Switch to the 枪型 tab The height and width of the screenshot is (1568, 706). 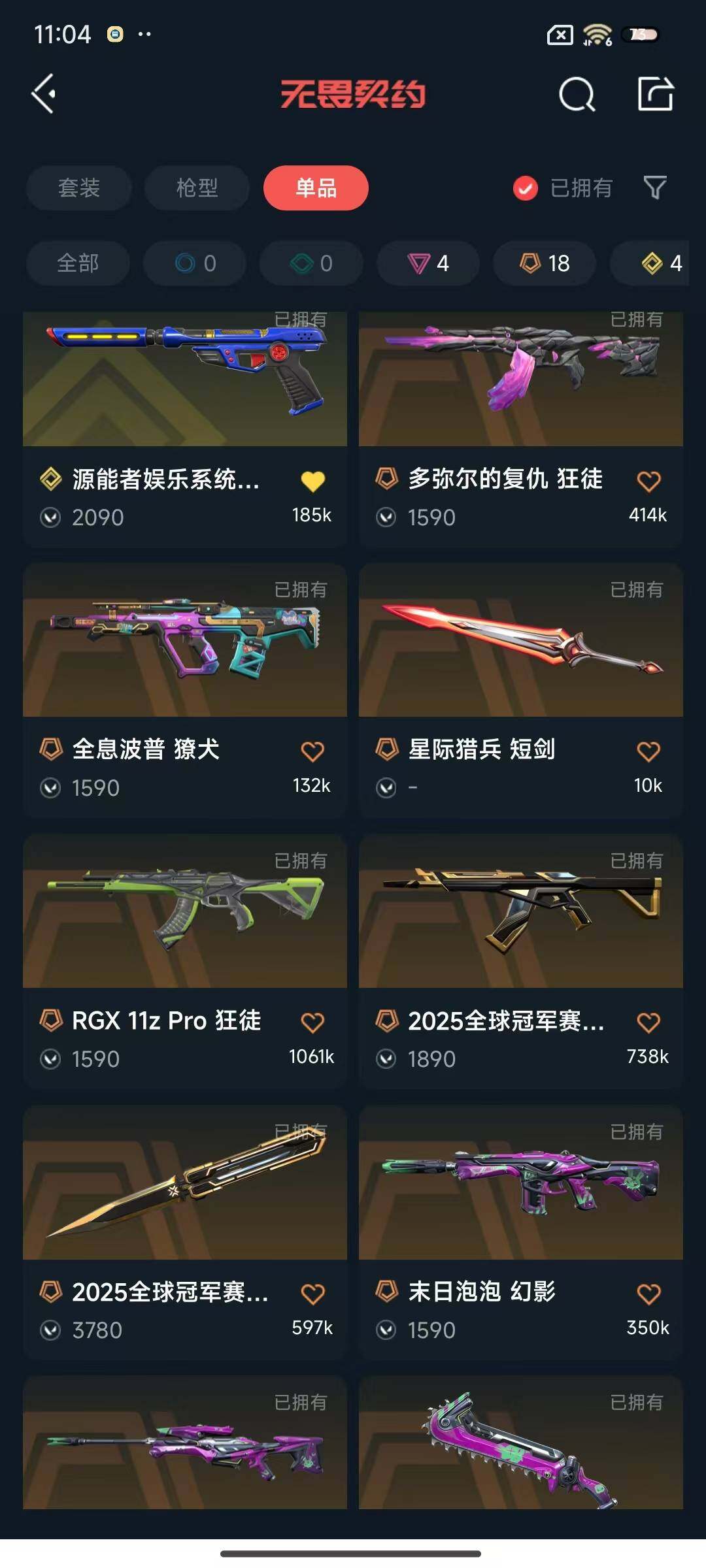[196, 188]
